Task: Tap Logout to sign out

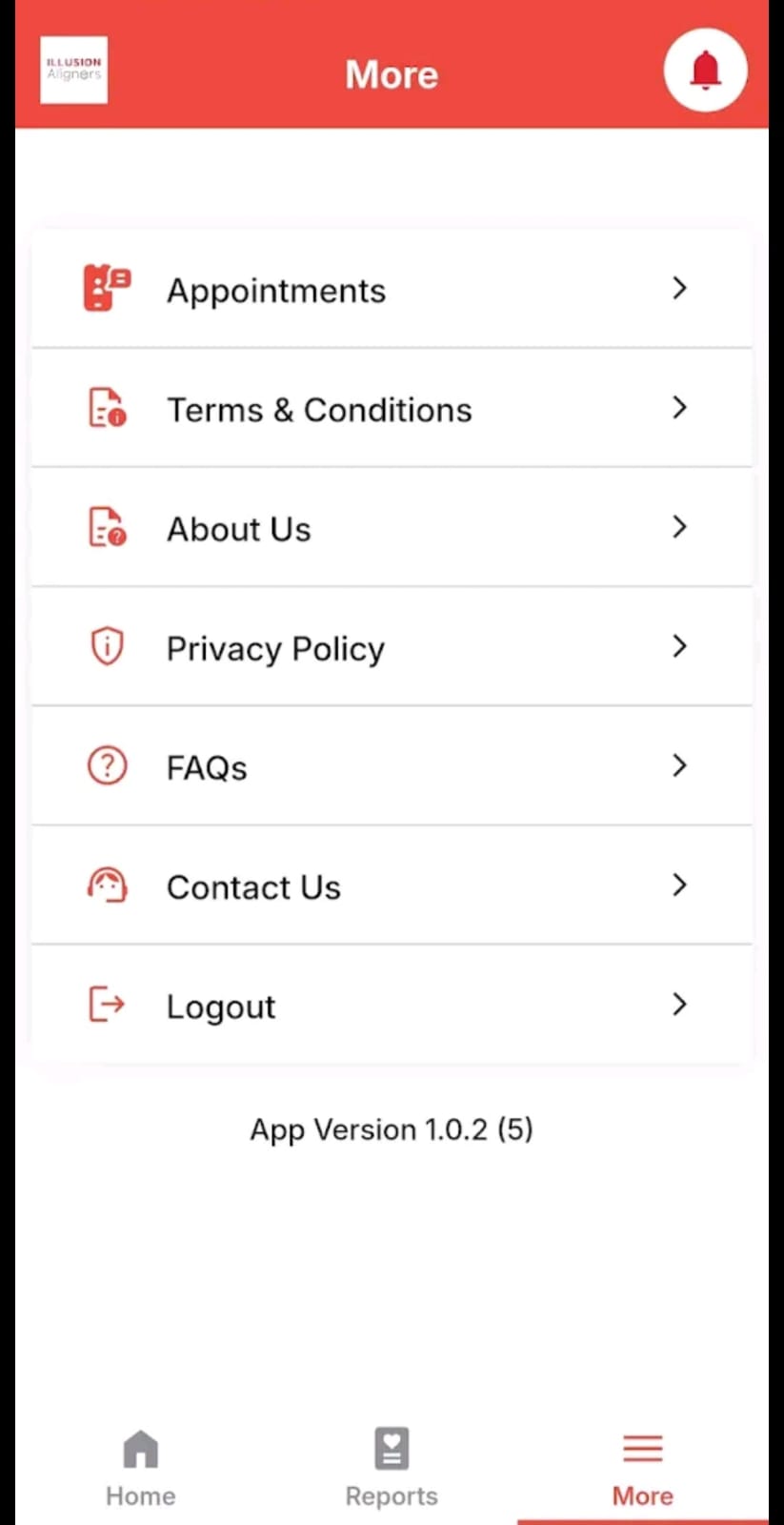Action: click(x=391, y=1006)
